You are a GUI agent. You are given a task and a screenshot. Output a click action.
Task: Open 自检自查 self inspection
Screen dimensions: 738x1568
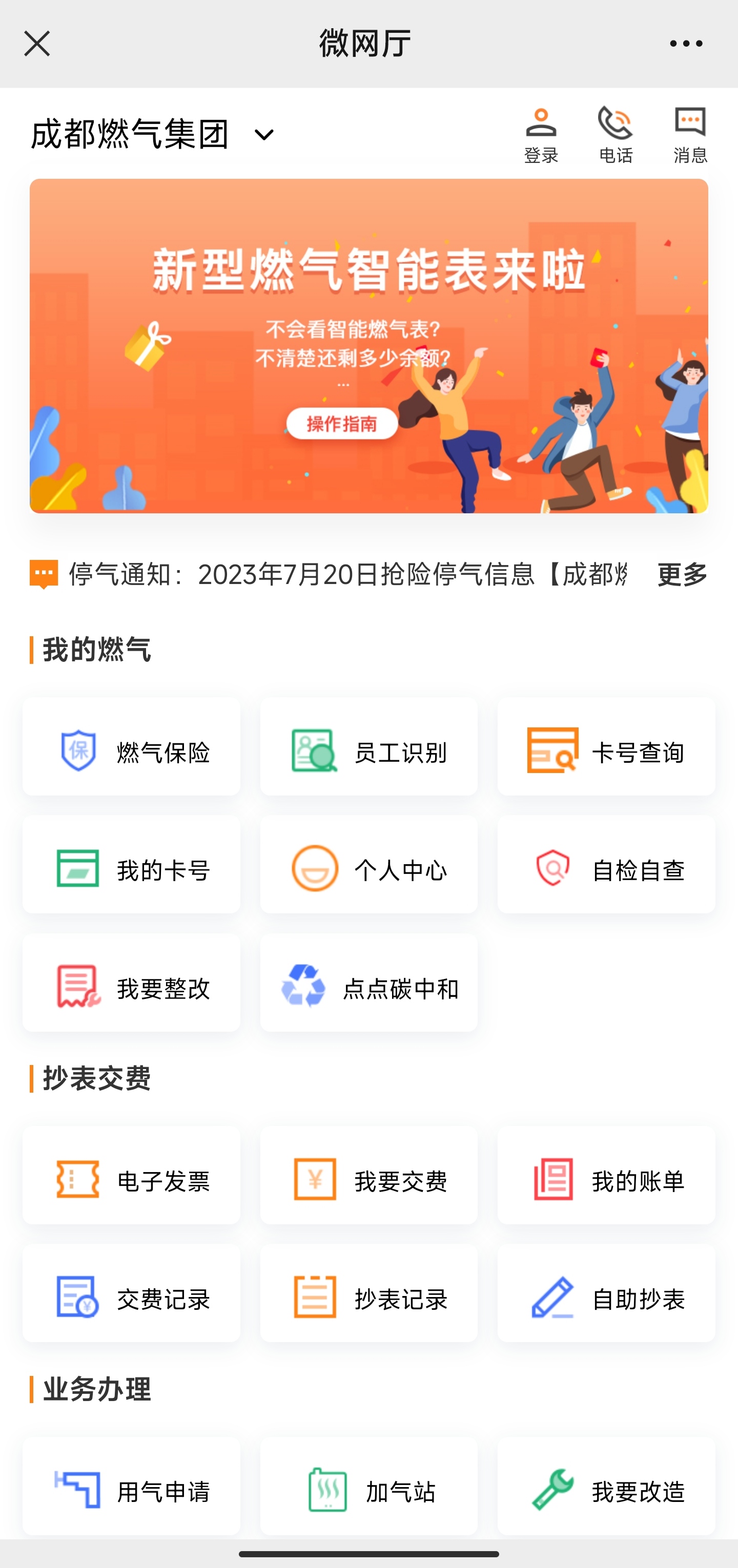tap(606, 864)
